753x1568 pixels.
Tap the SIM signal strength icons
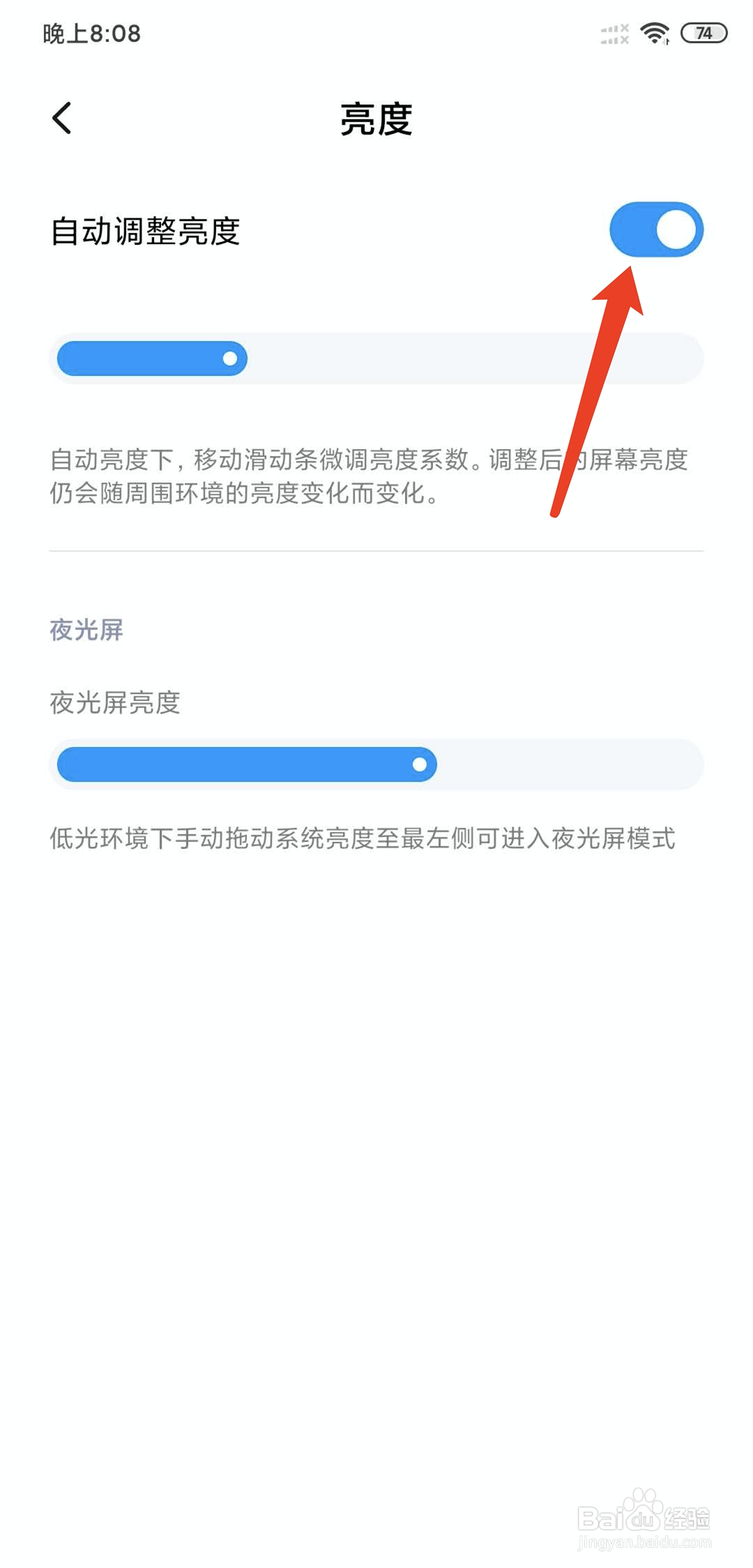pyautogui.click(x=612, y=33)
